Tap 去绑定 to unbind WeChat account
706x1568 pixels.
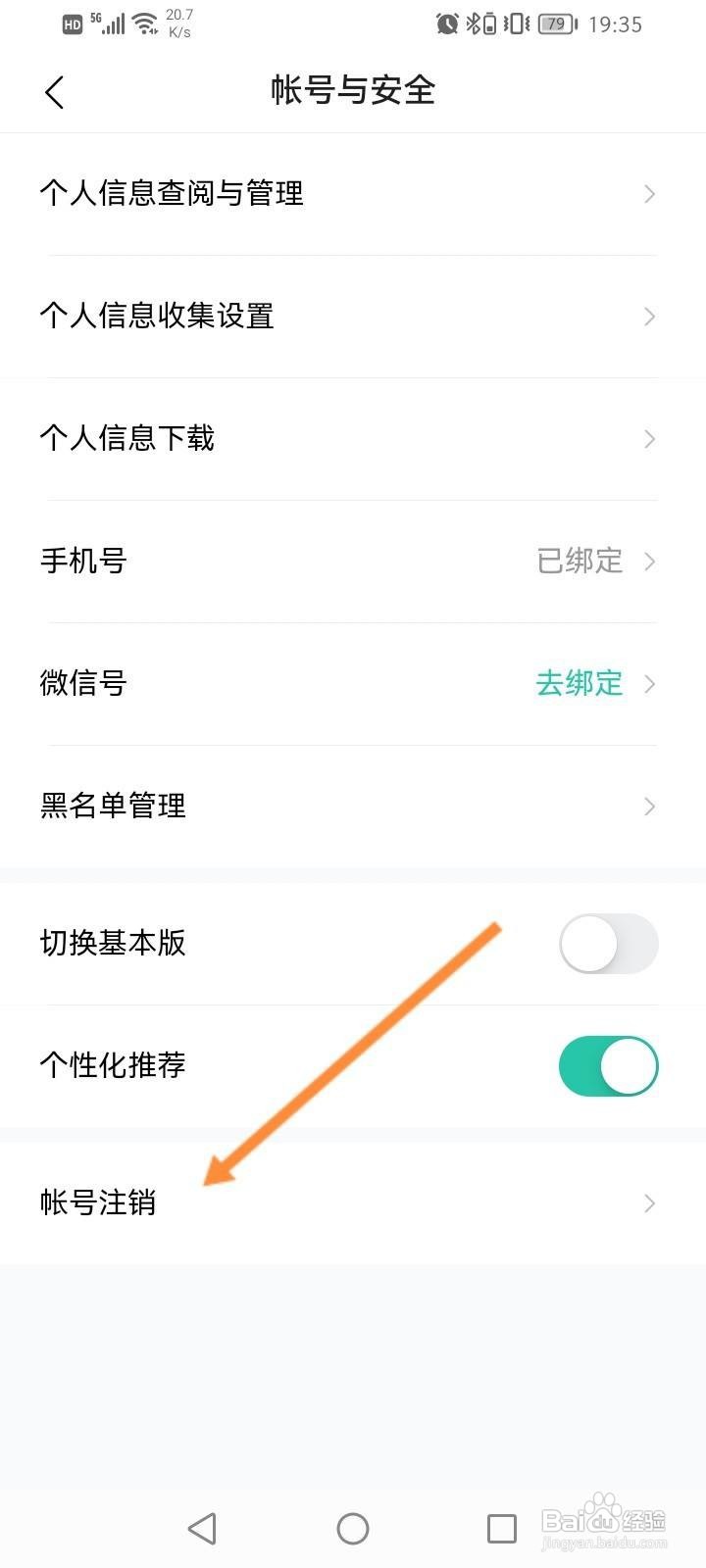(579, 683)
